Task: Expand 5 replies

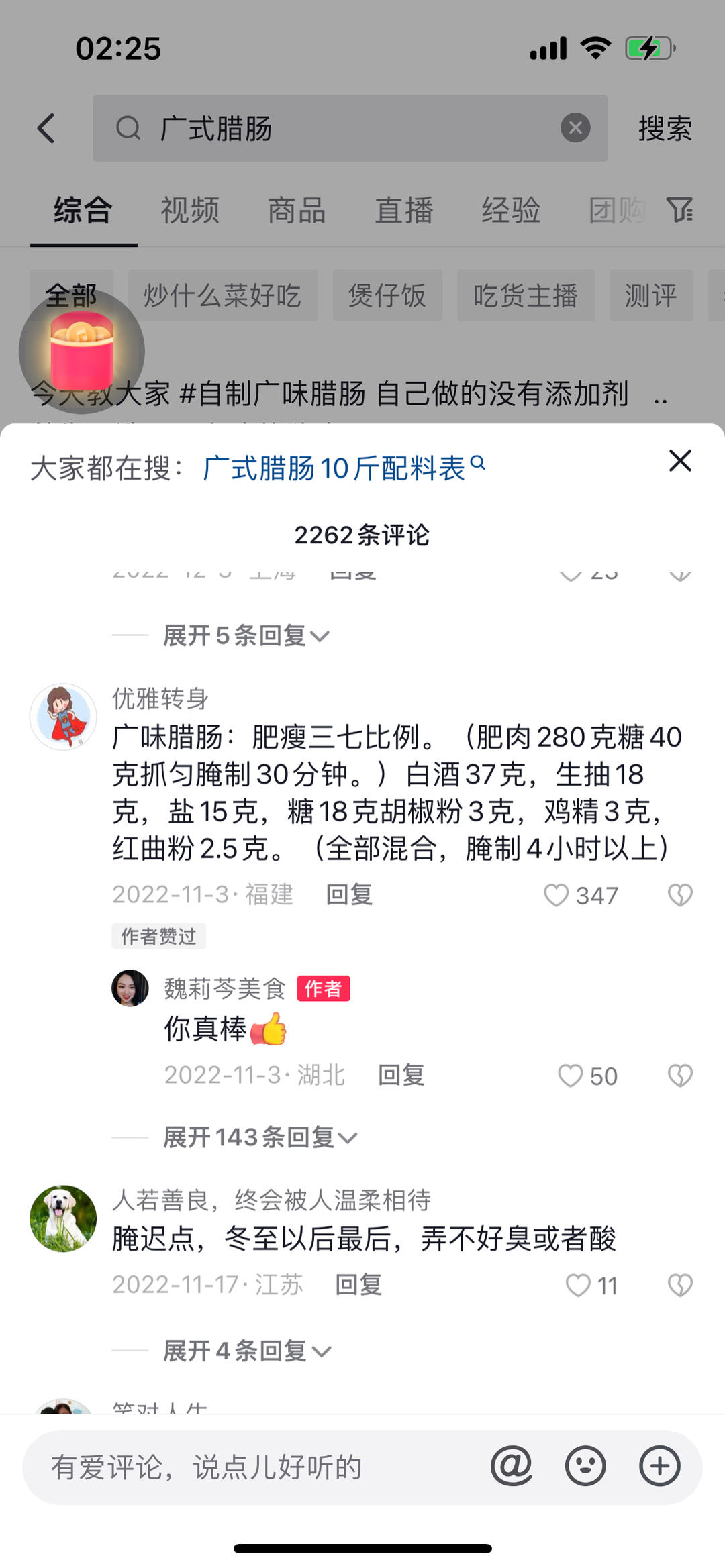Action: coord(246,635)
